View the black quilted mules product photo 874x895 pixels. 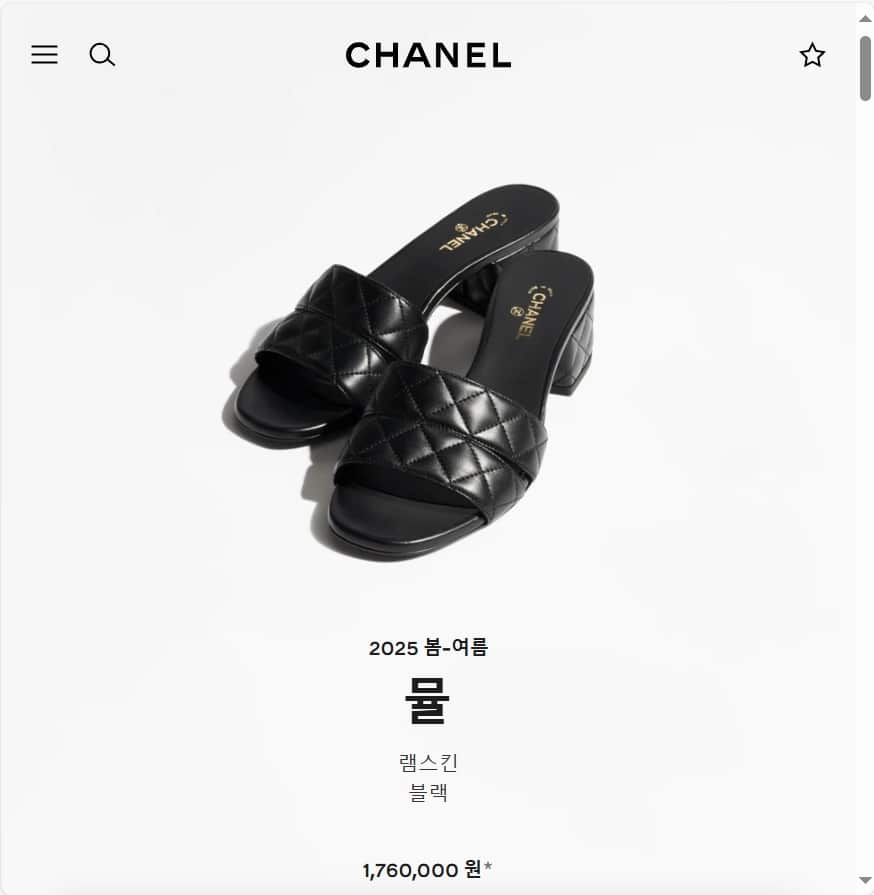[x=414, y=370]
